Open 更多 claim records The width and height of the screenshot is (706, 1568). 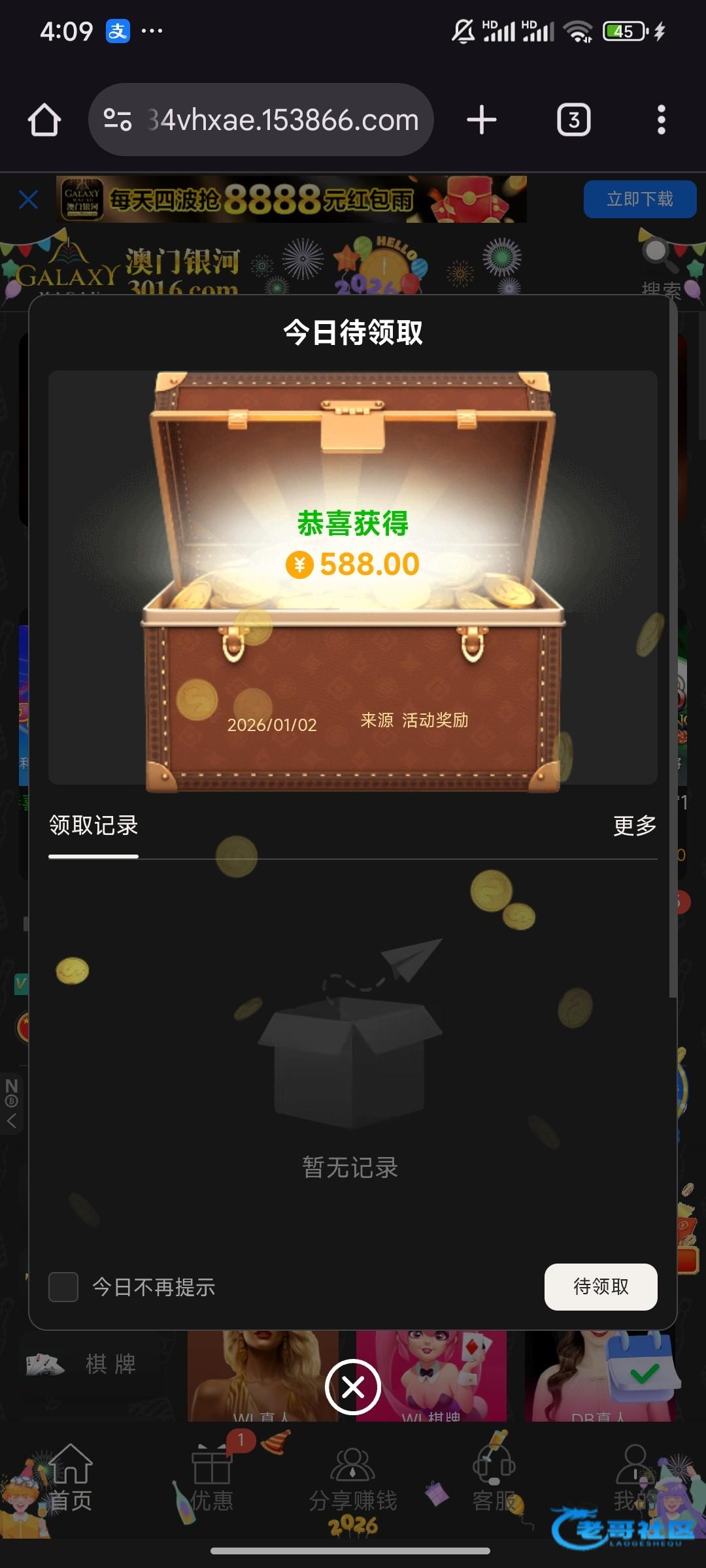pyautogui.click(x=634, y=826)
